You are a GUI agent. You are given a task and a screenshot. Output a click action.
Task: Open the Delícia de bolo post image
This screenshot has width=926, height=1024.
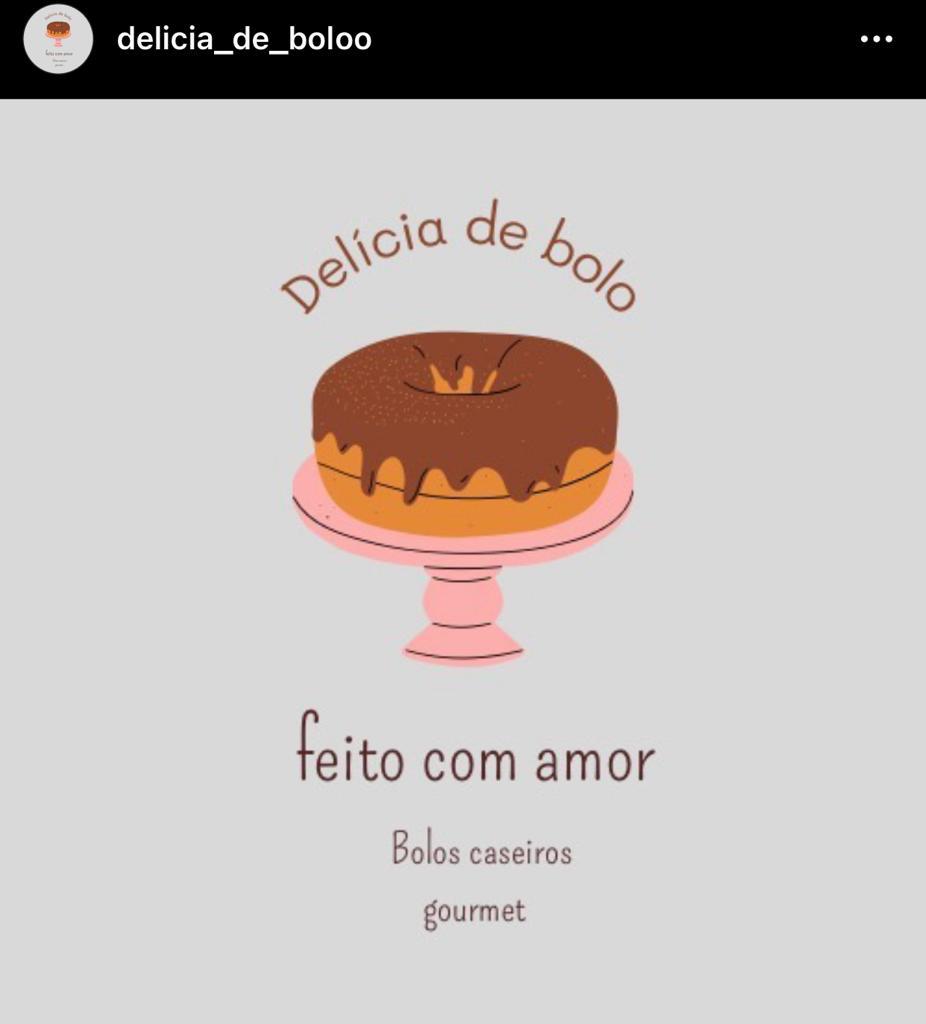point(463,560)
